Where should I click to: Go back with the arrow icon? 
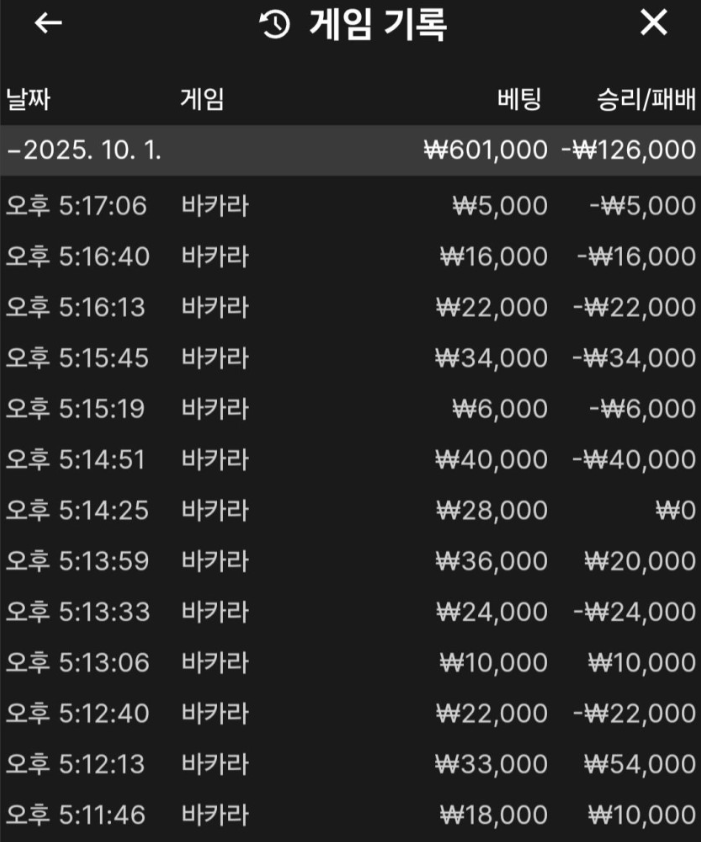[47, 23]
